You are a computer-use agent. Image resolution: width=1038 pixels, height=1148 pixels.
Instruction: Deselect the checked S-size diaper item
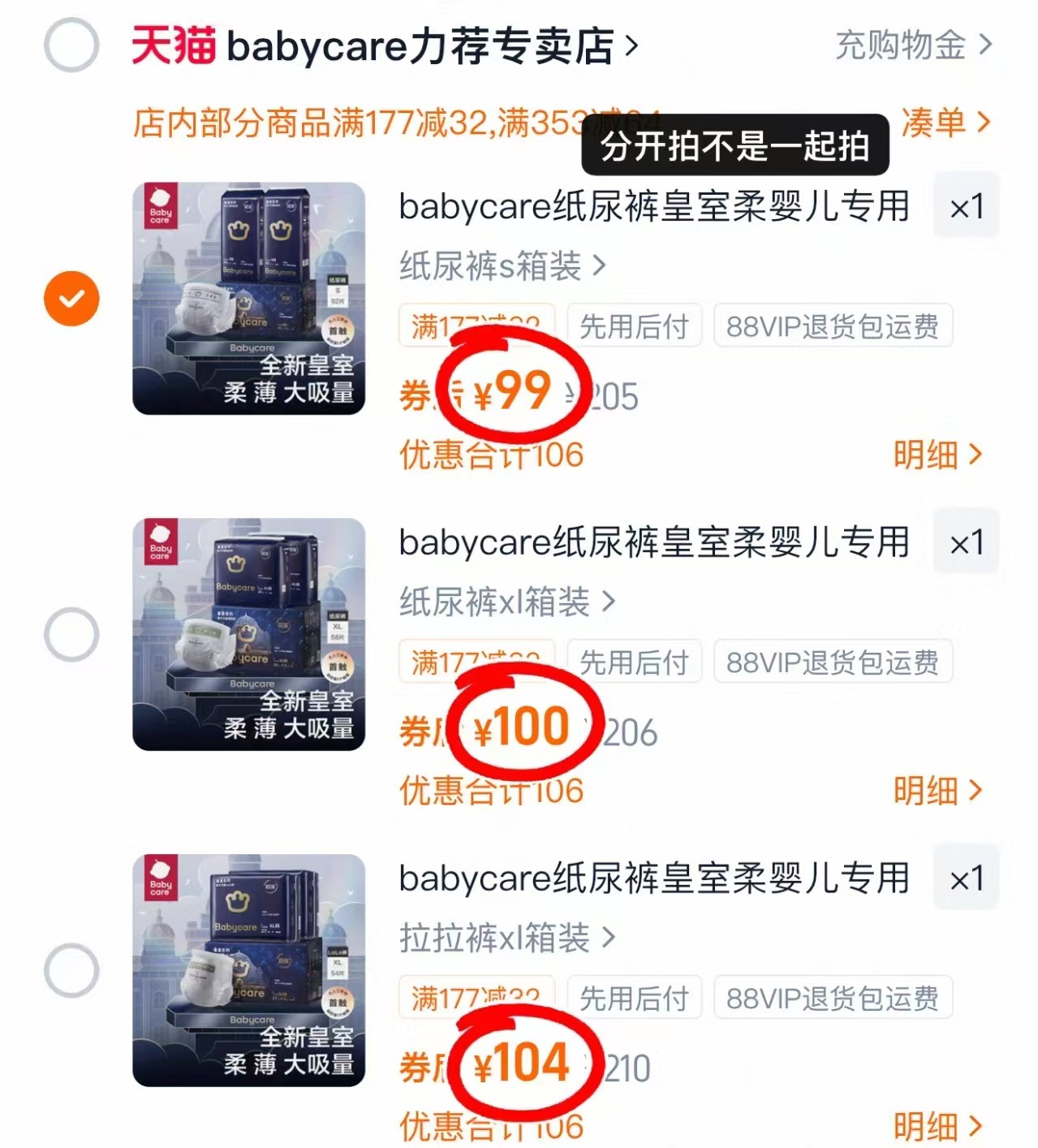point(71,298)
